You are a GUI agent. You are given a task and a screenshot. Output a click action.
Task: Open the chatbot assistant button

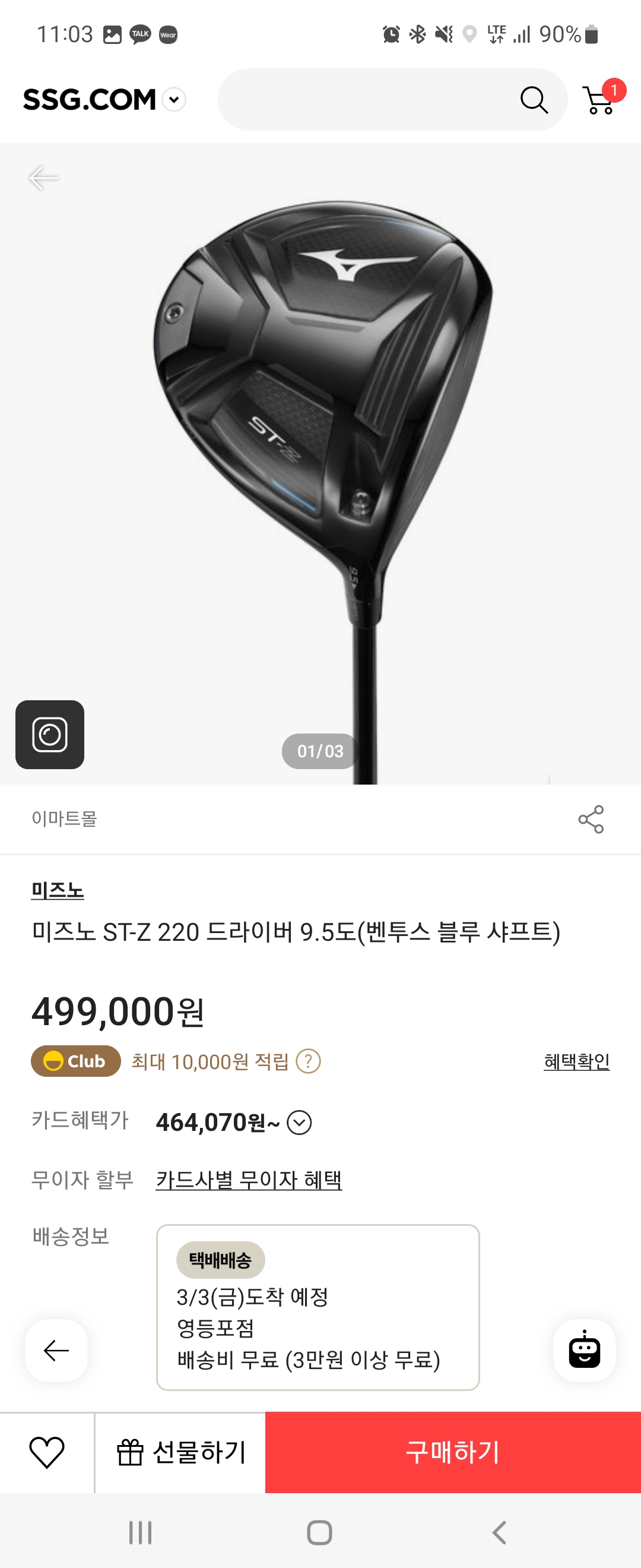(584, 1350)
